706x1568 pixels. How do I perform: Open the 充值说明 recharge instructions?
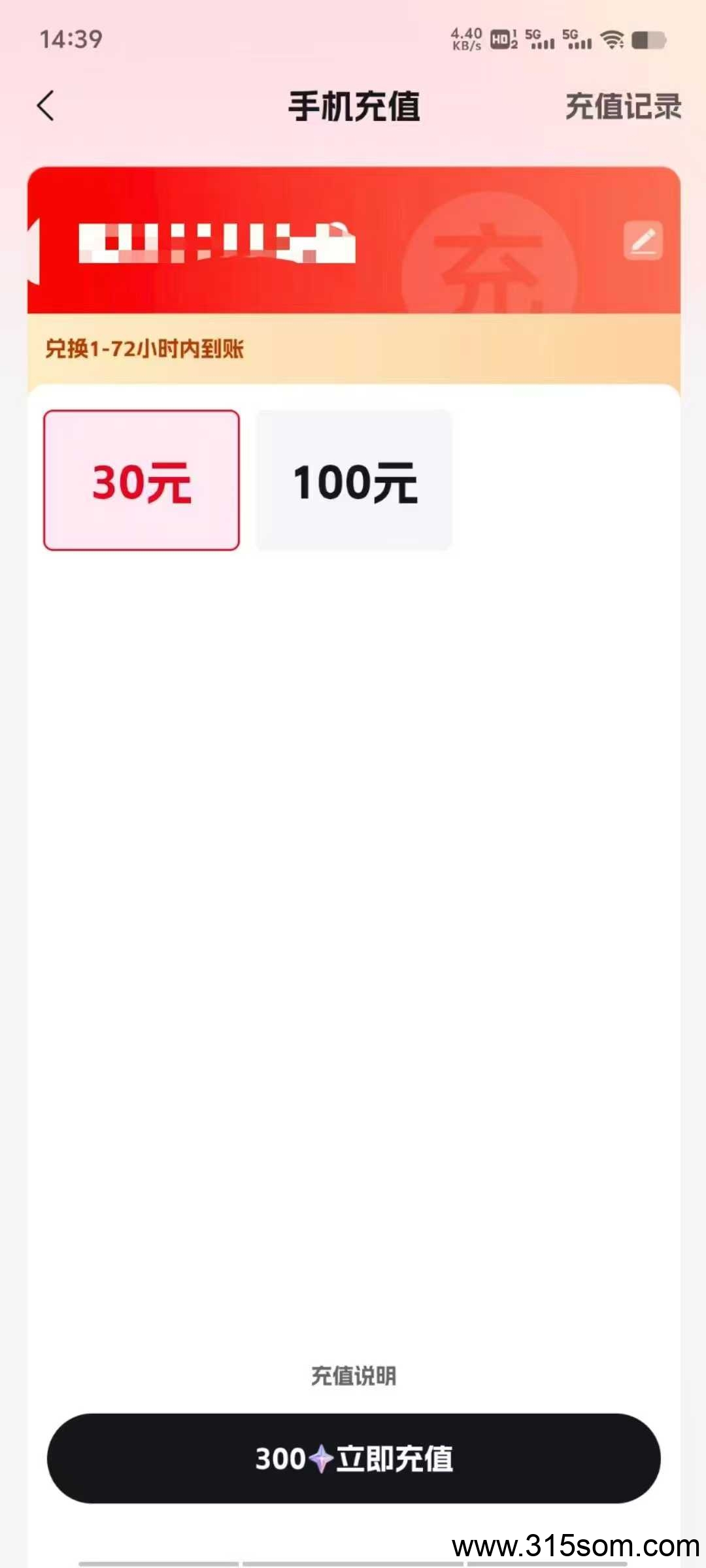click(354, 1376)
